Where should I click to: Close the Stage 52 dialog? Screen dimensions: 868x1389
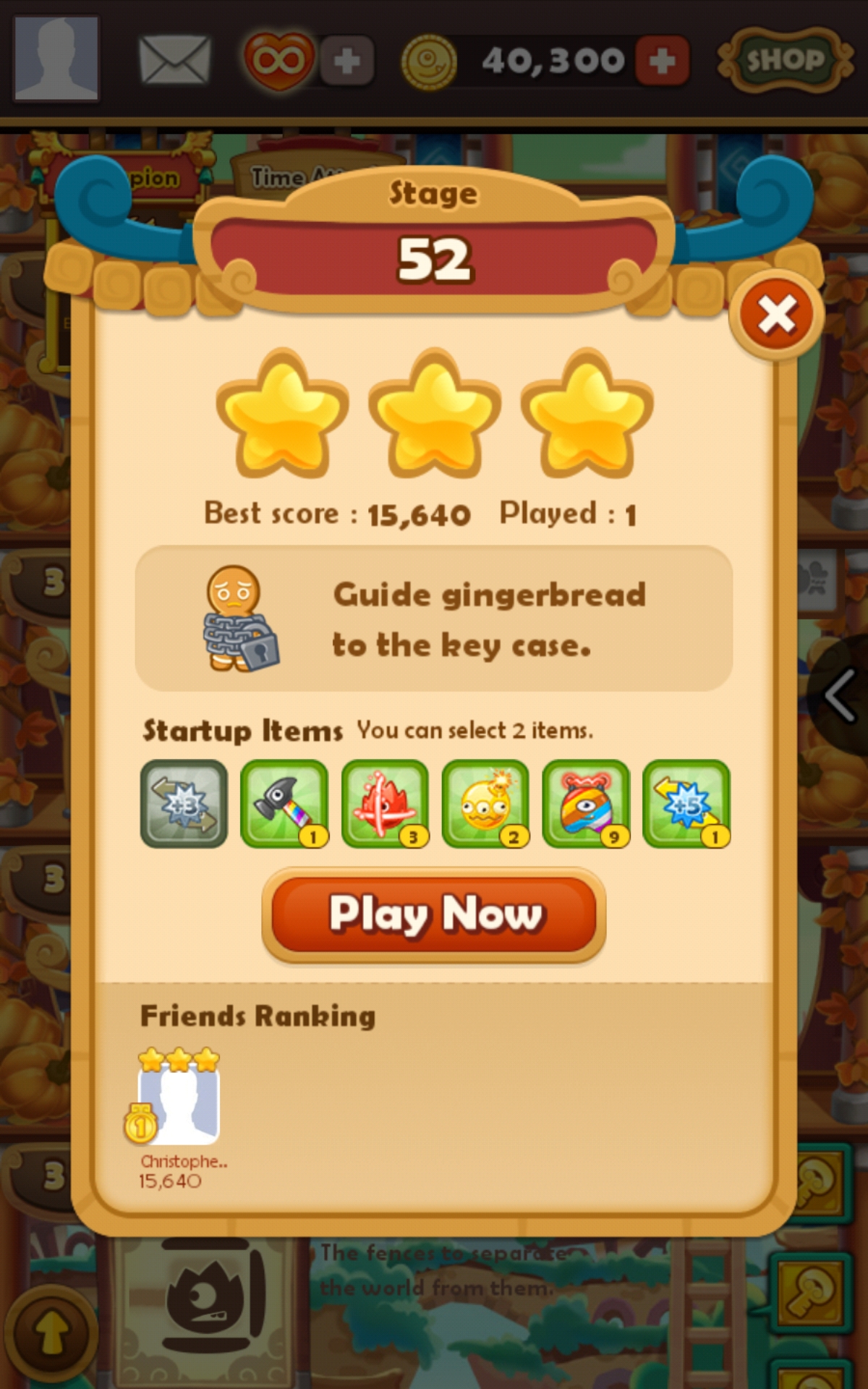pyautogui.click(x=776, y=316)
